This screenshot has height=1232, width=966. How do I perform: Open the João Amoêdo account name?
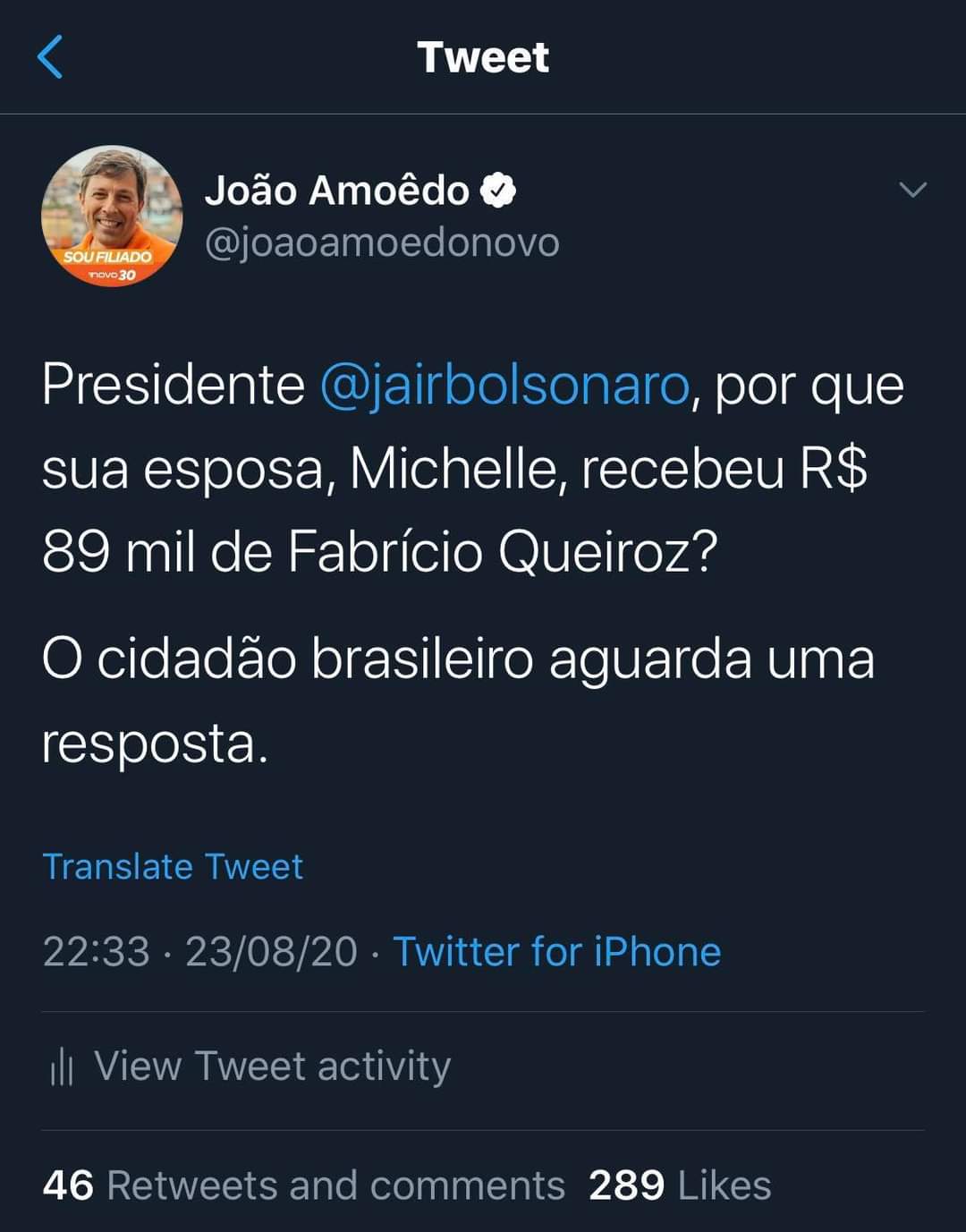pyautogui.click(x=337, y=190)
